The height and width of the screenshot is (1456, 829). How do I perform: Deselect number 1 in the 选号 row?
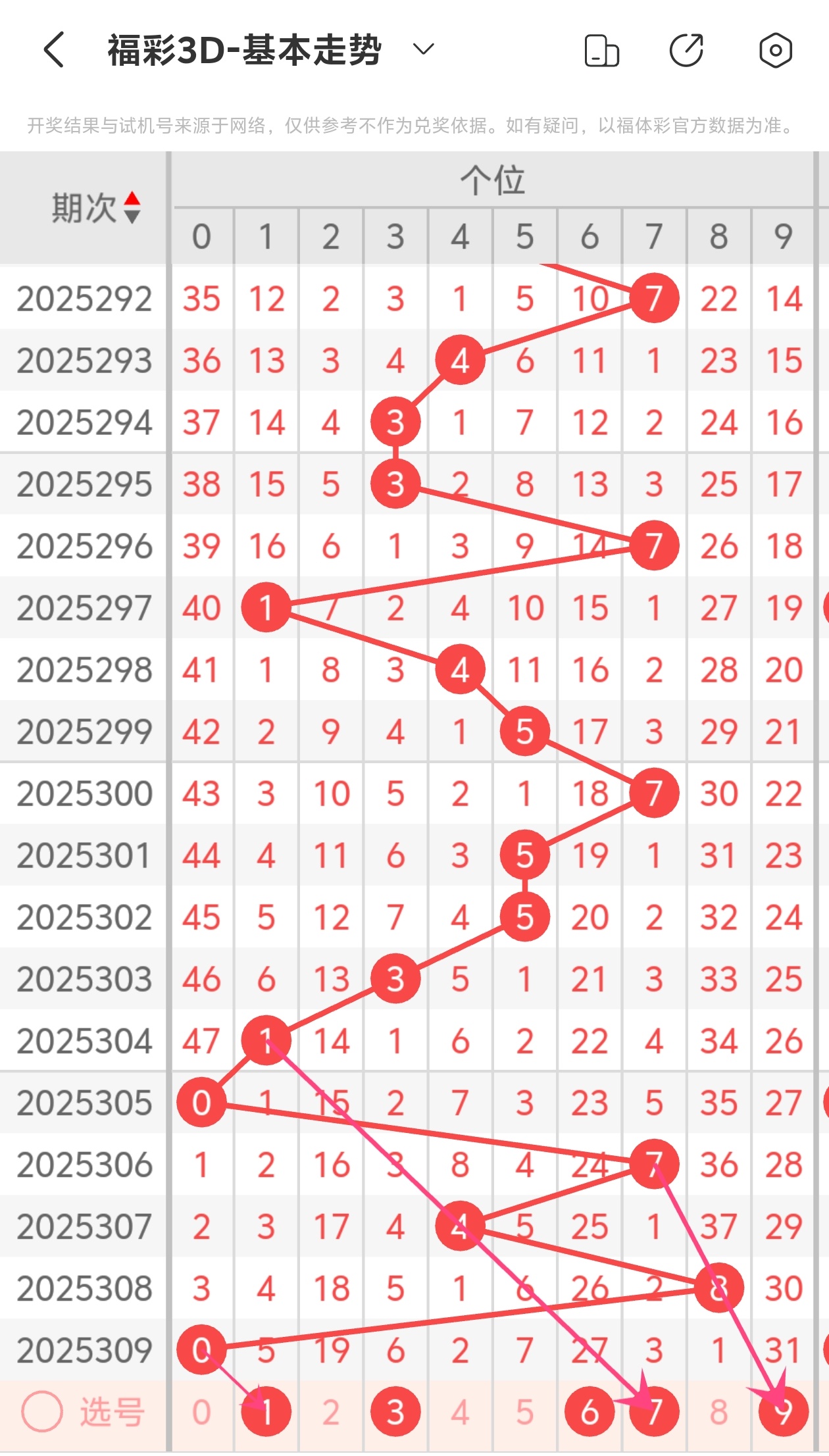tap(266, 1412)
